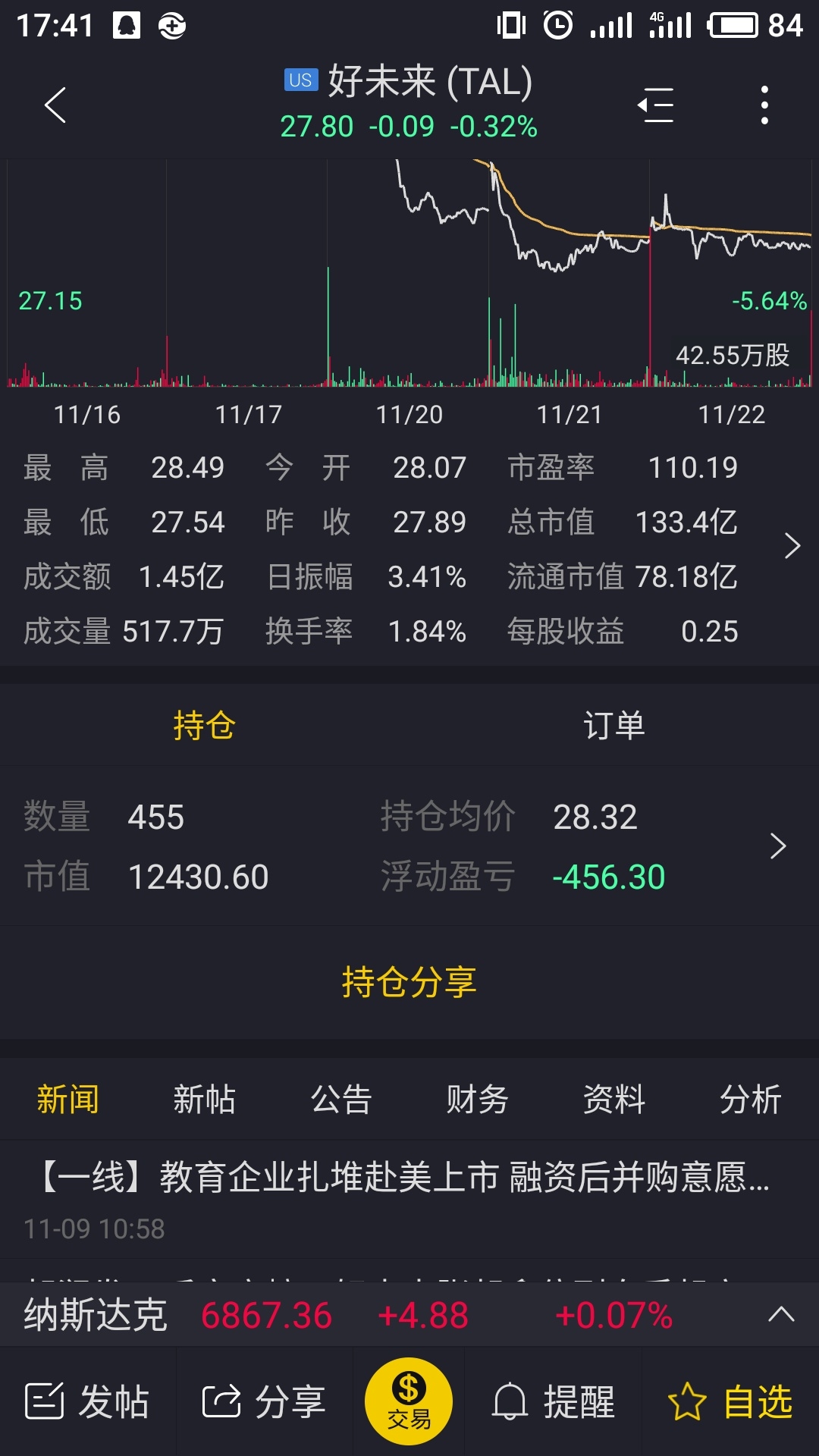Viewport: 819px width, 1456px height.
Task: Expand the 纳斯达克 index bar
Action: [x=781, y=1315]
